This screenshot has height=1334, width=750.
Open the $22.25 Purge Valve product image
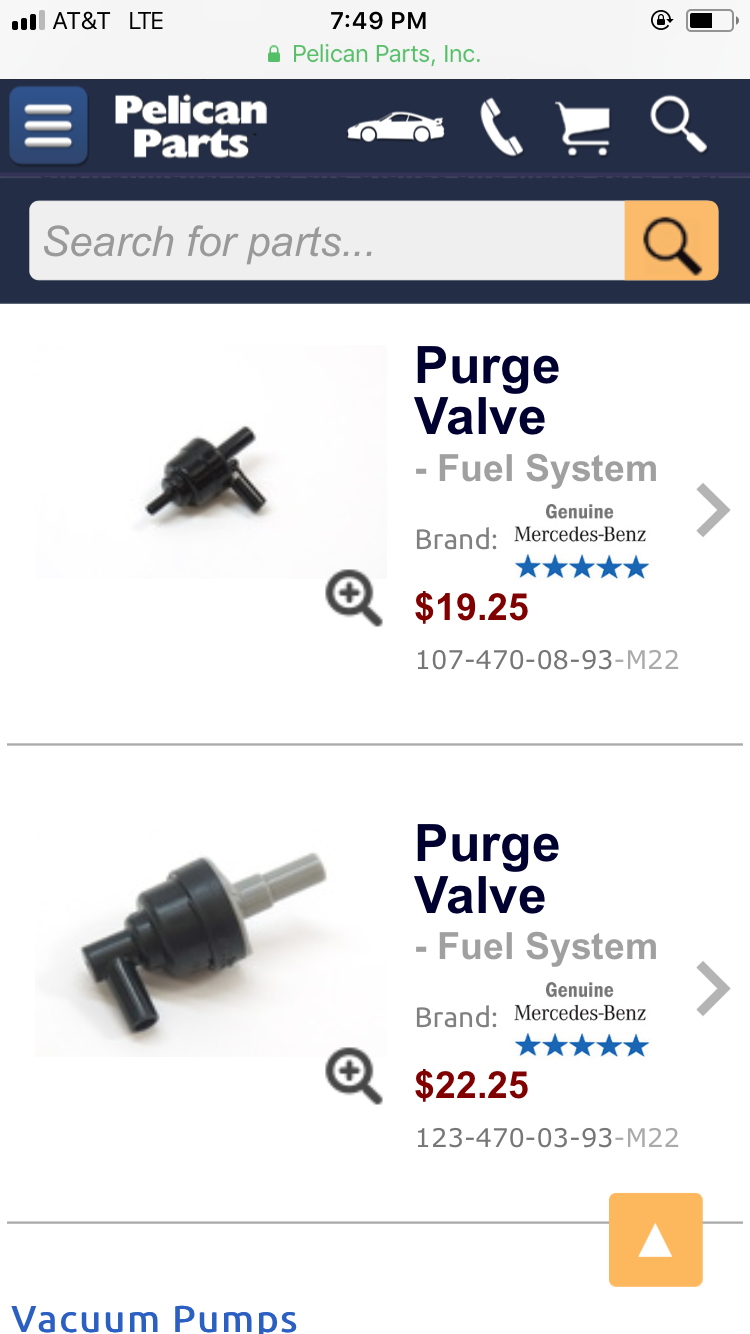[210, 940]
